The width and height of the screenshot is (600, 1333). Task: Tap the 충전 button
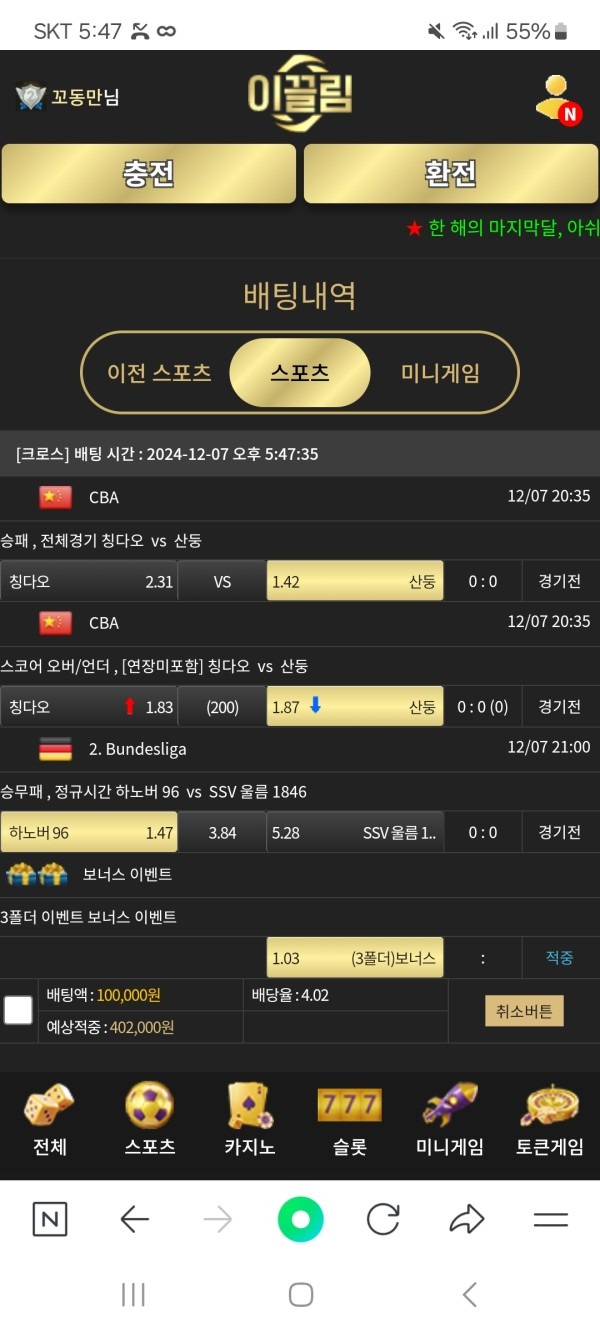(x=149, y=174)
